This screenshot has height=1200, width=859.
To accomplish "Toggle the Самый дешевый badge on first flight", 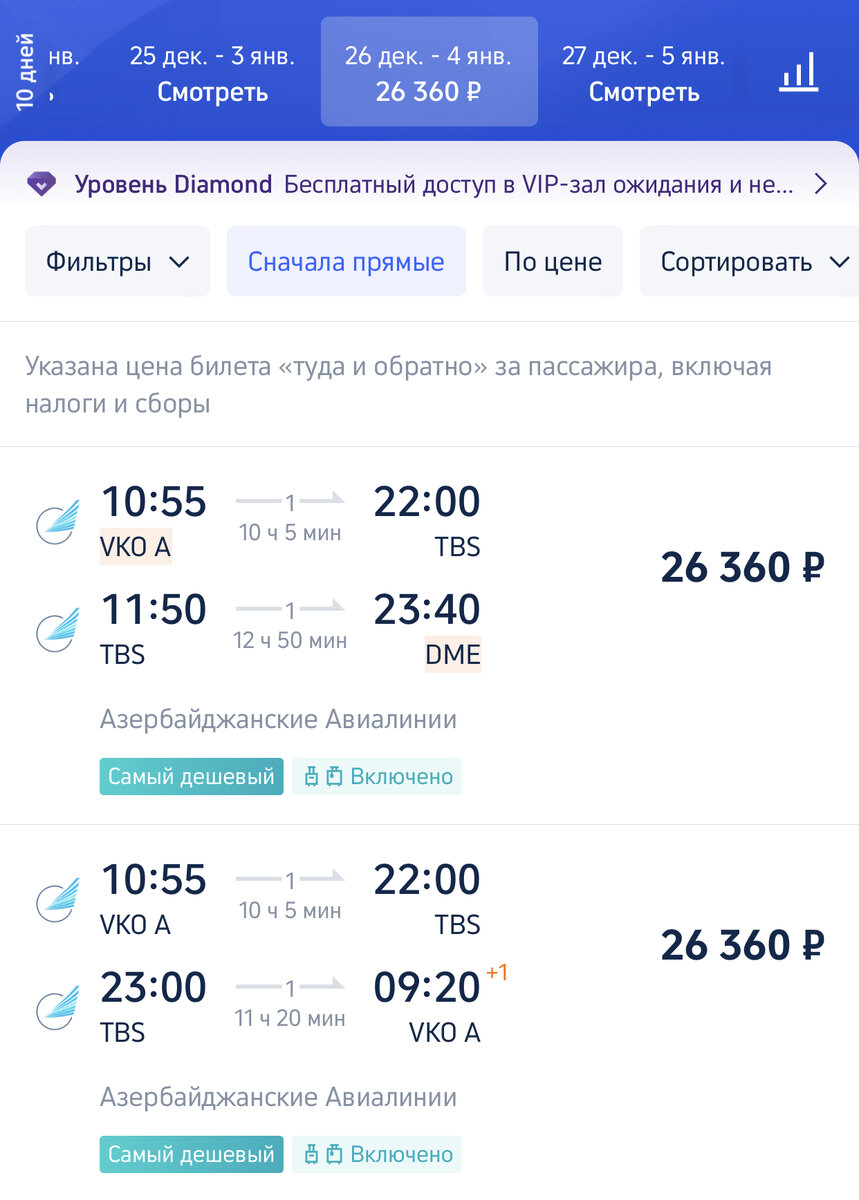I will [191, 776].
